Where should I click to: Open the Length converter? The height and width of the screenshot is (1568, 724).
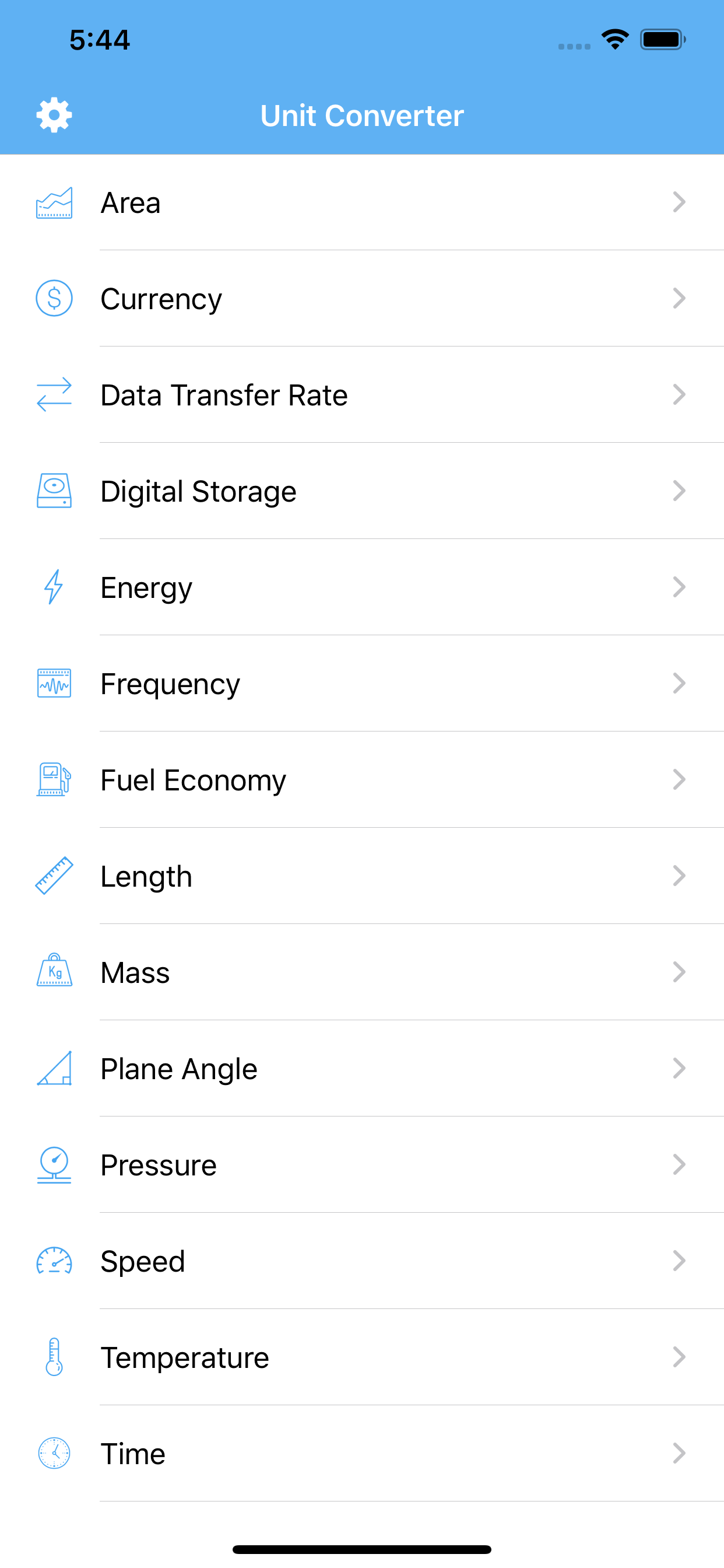point(362,876)
